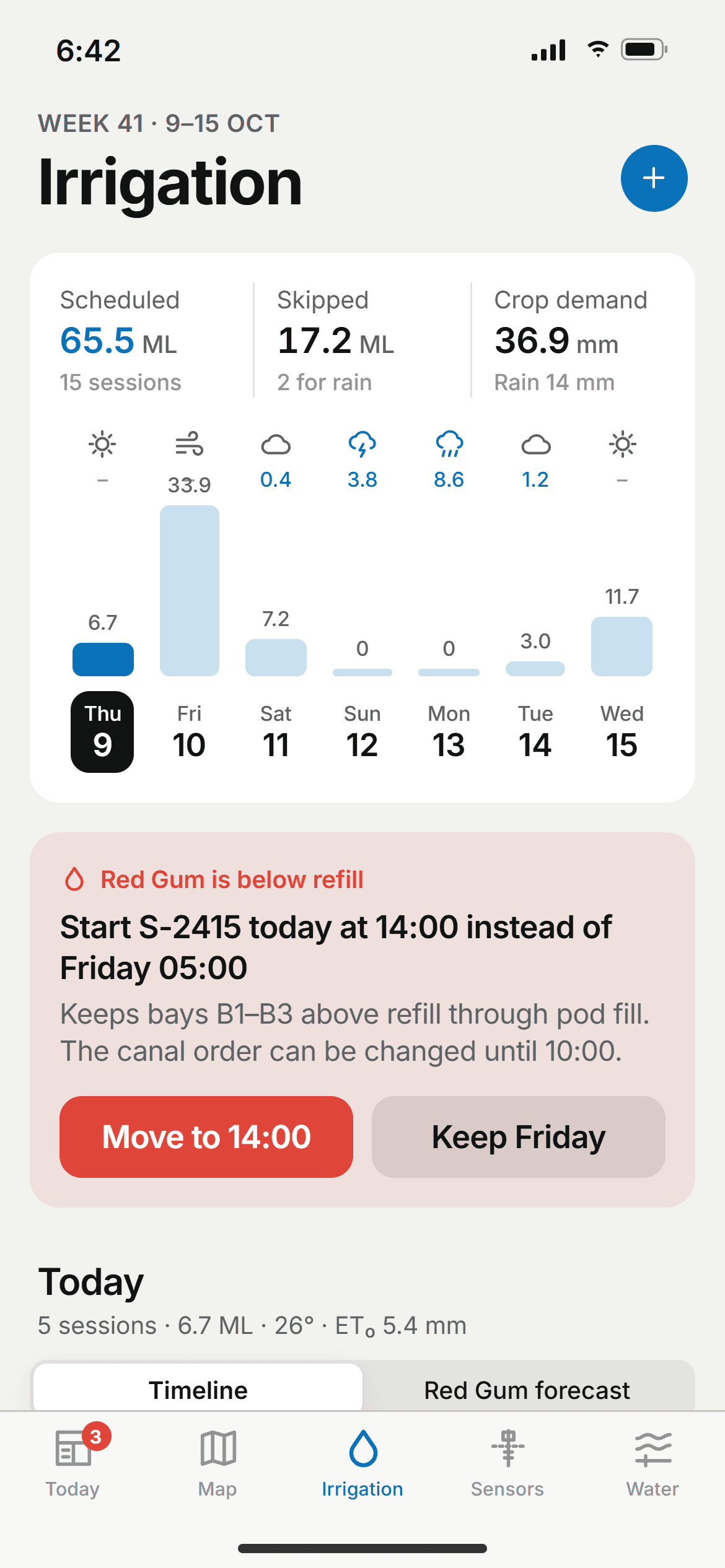Image resolution: width=725 pixels, height=1568 pixels.
Task: Move session S-2415 to 14:00
Action: coord(206,1137)
